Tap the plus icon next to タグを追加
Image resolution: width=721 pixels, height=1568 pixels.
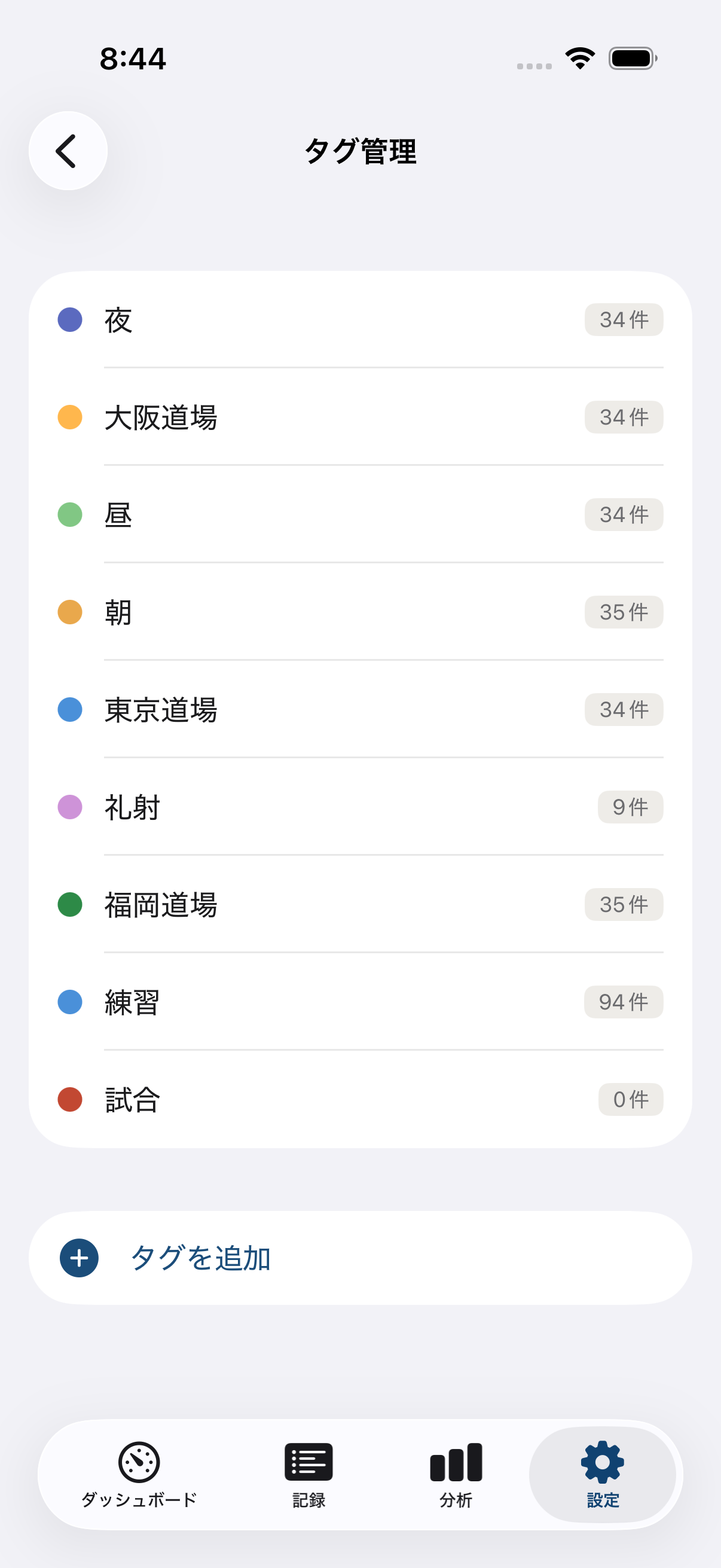coord(78,1259)
